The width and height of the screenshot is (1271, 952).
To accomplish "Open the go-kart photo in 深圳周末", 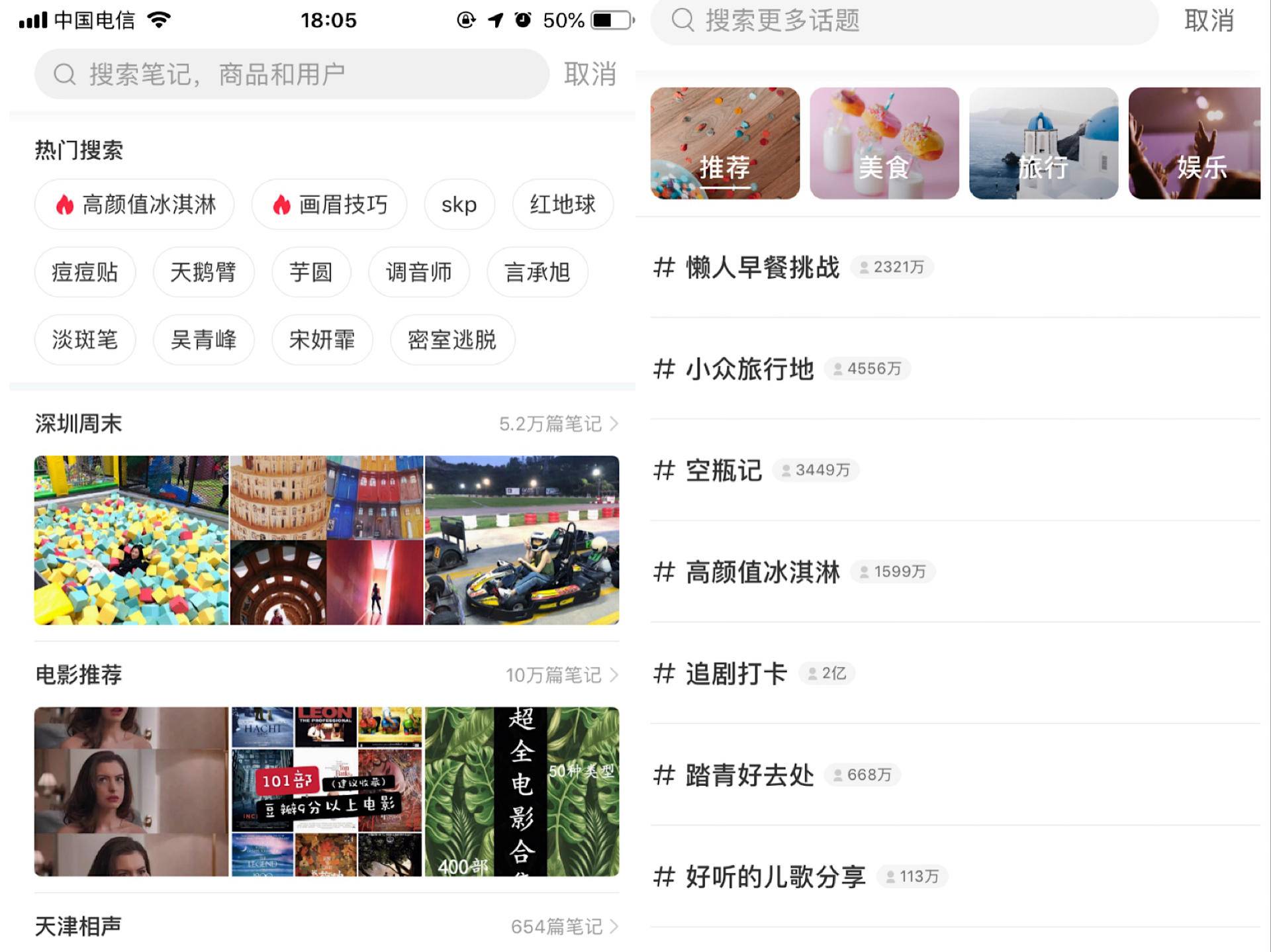I will 522,540.
